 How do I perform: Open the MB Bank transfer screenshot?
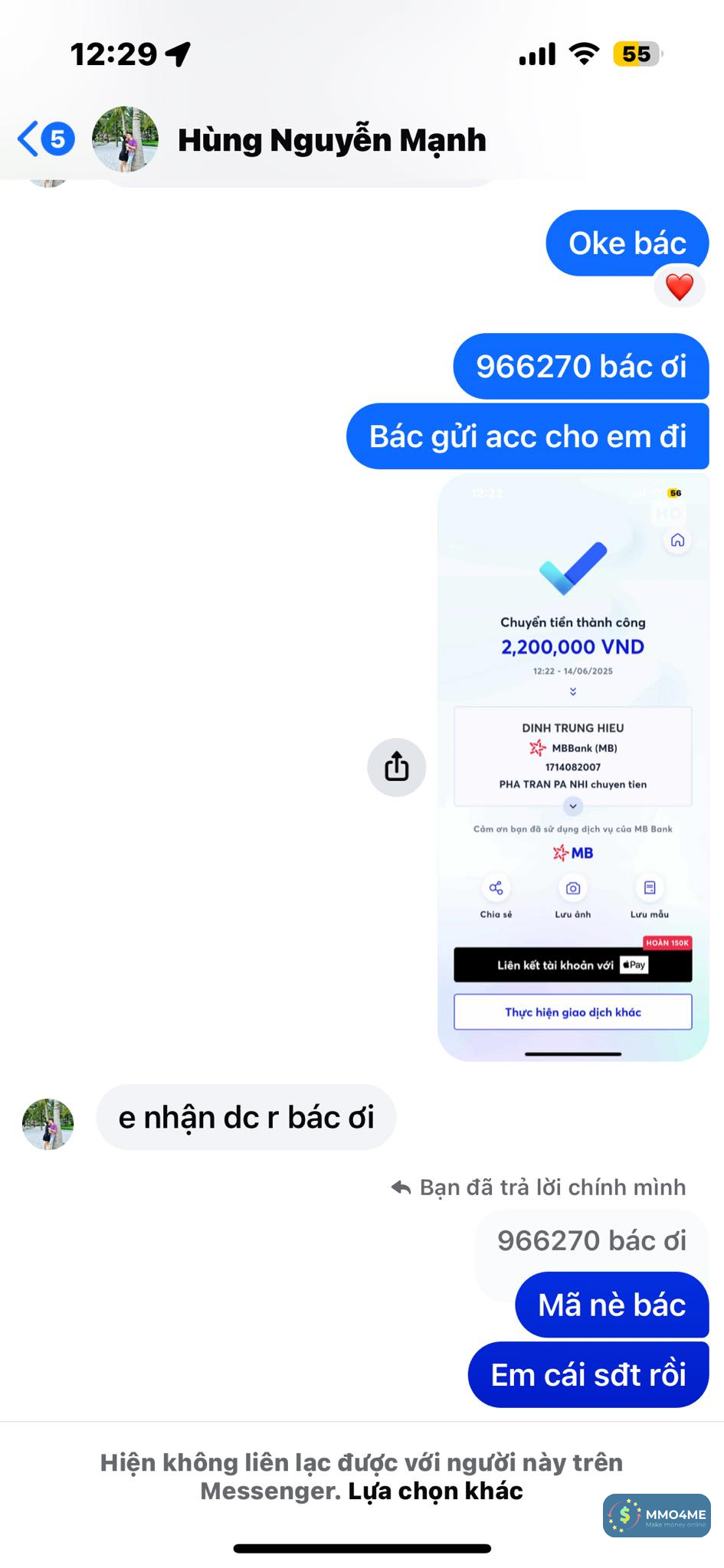(x=572, y=767)
